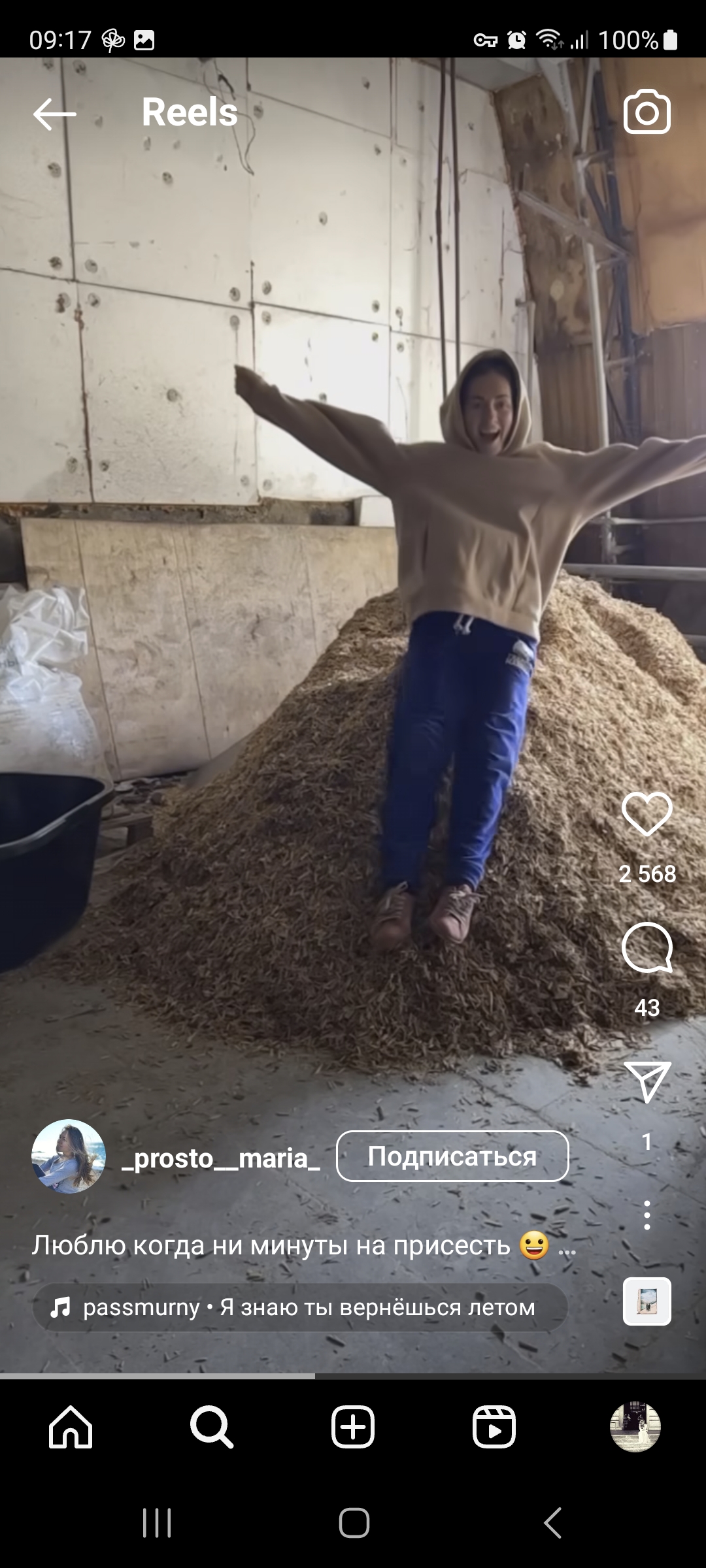Viewport: 706px width, 1568px height.
Task: Like this reel with the heart icon
Action: [x=647, y=813]
